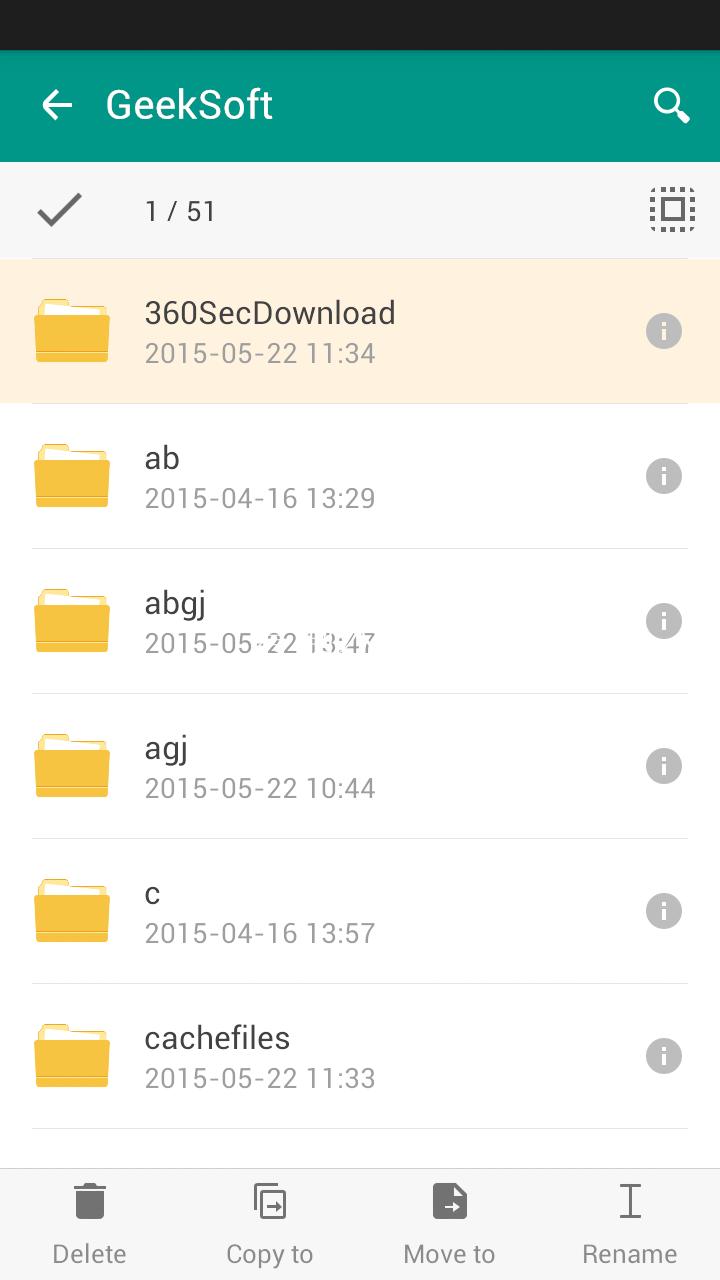Open info for the 360SecDownload folder
Image resolution: width=720 pixels, height=1280 pixels.
tap(663, 331)
